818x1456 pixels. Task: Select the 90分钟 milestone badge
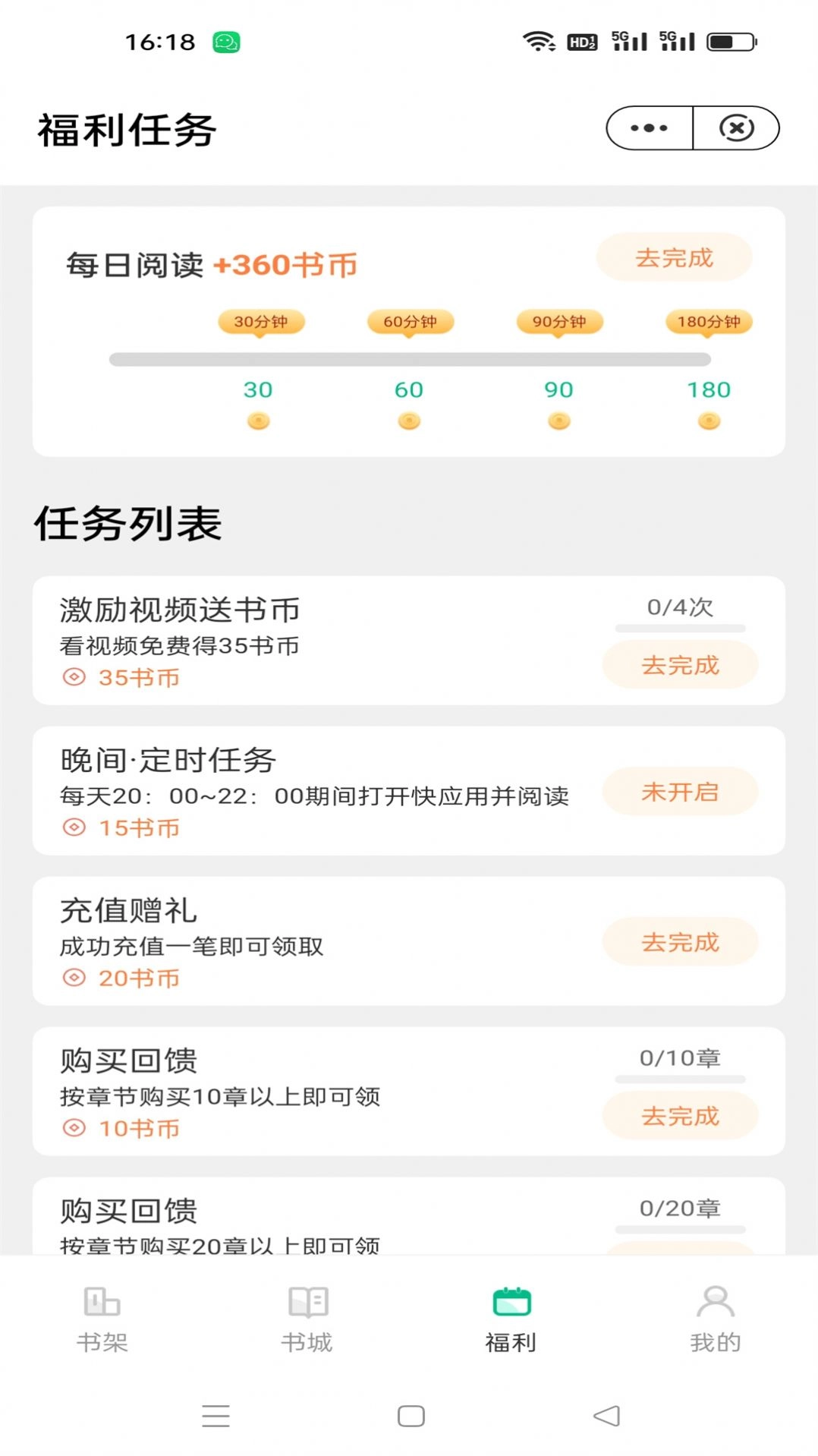560,321
